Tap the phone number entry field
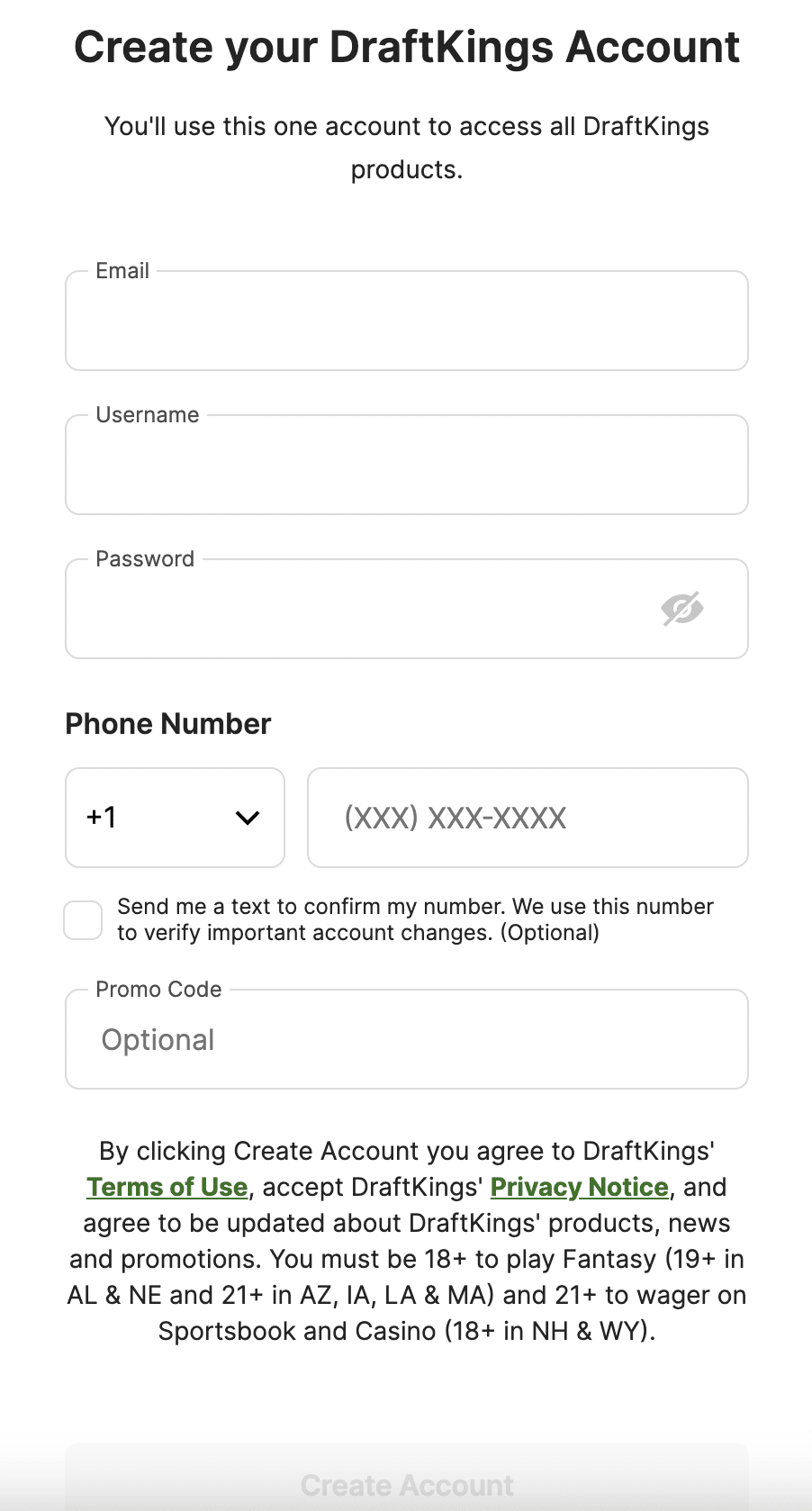The height and width of the screenshot is (1511, 812). pyautogui.click(x=528, y=818)
